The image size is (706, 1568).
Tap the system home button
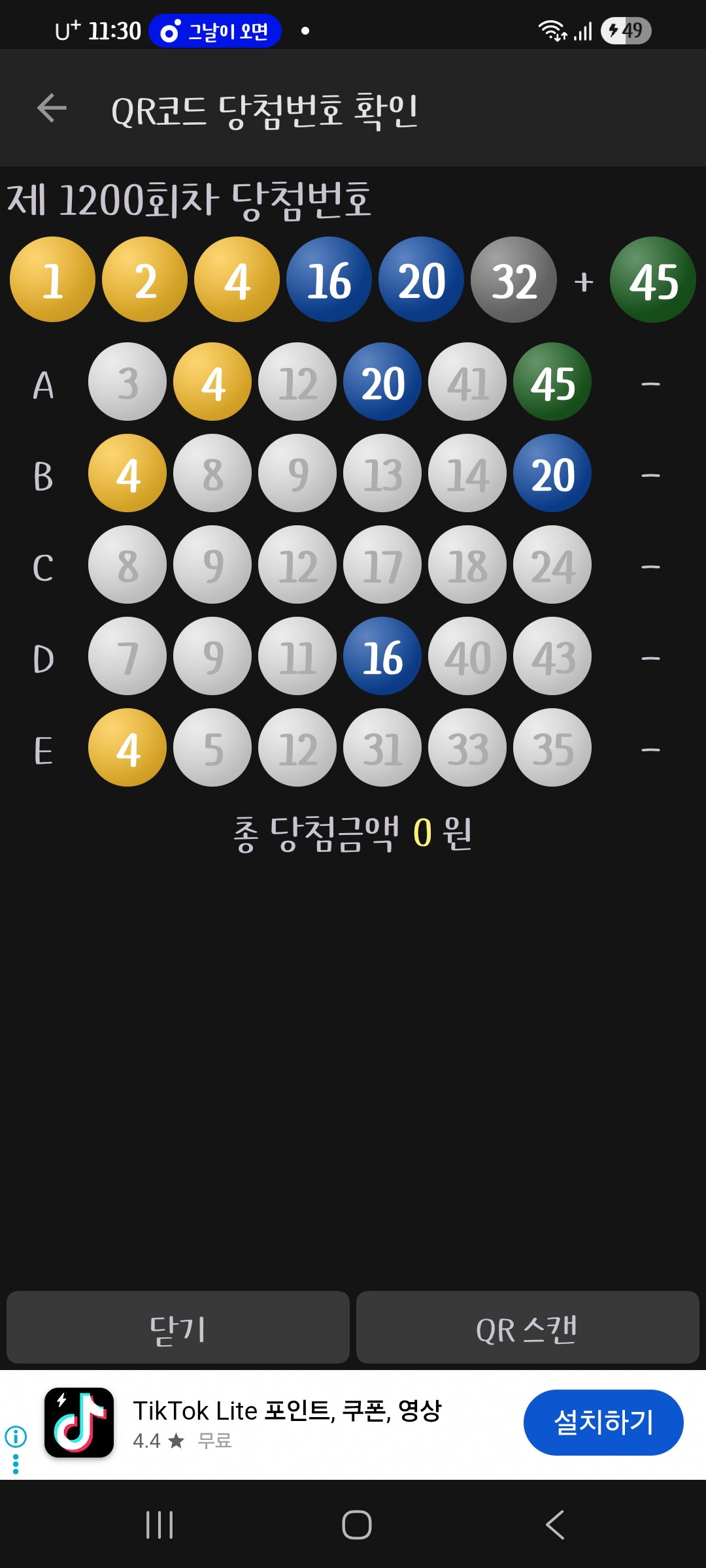(357, 1525)
